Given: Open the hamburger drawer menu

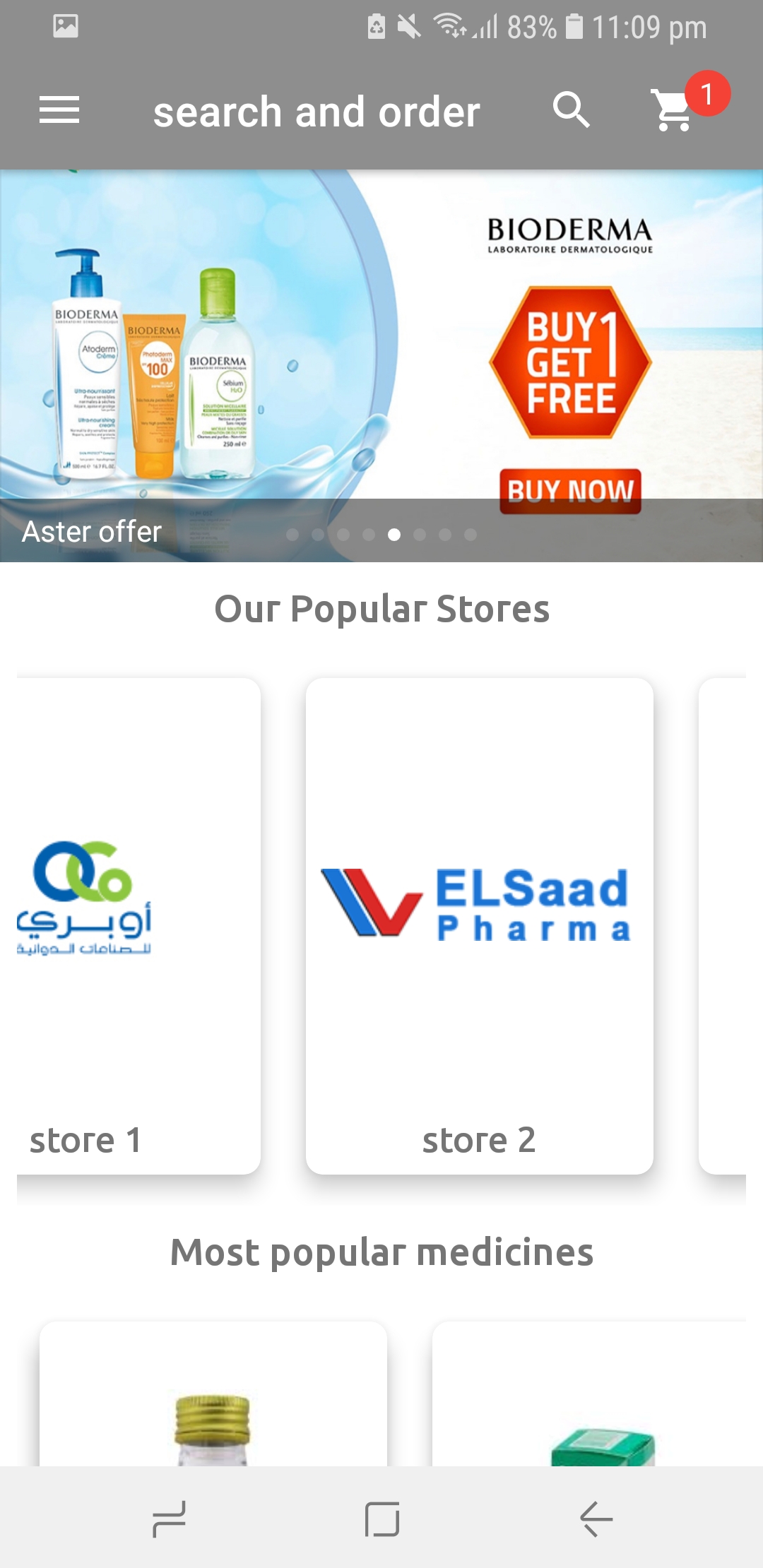Looking at the screenshot, I should point(59,110).
